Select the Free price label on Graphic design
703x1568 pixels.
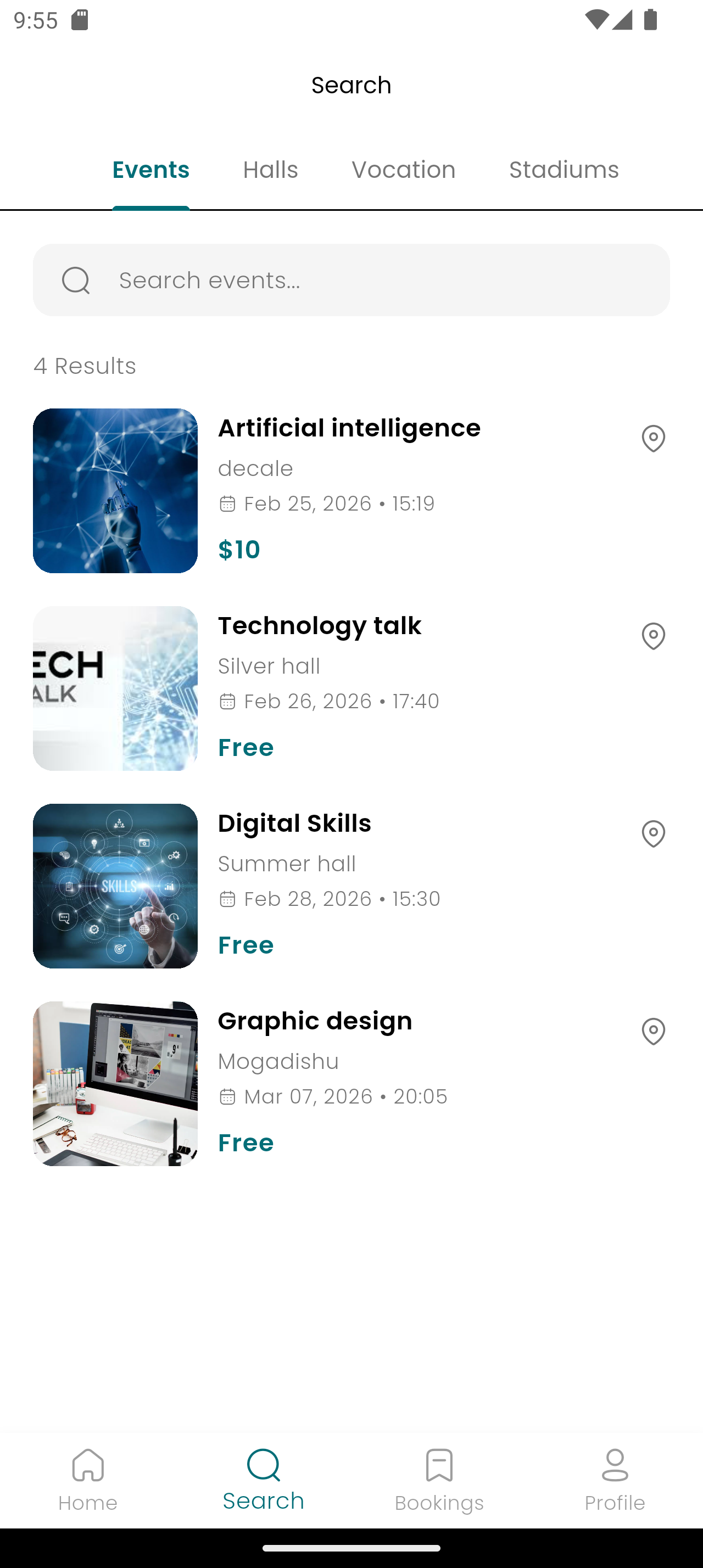point(246,1143)
